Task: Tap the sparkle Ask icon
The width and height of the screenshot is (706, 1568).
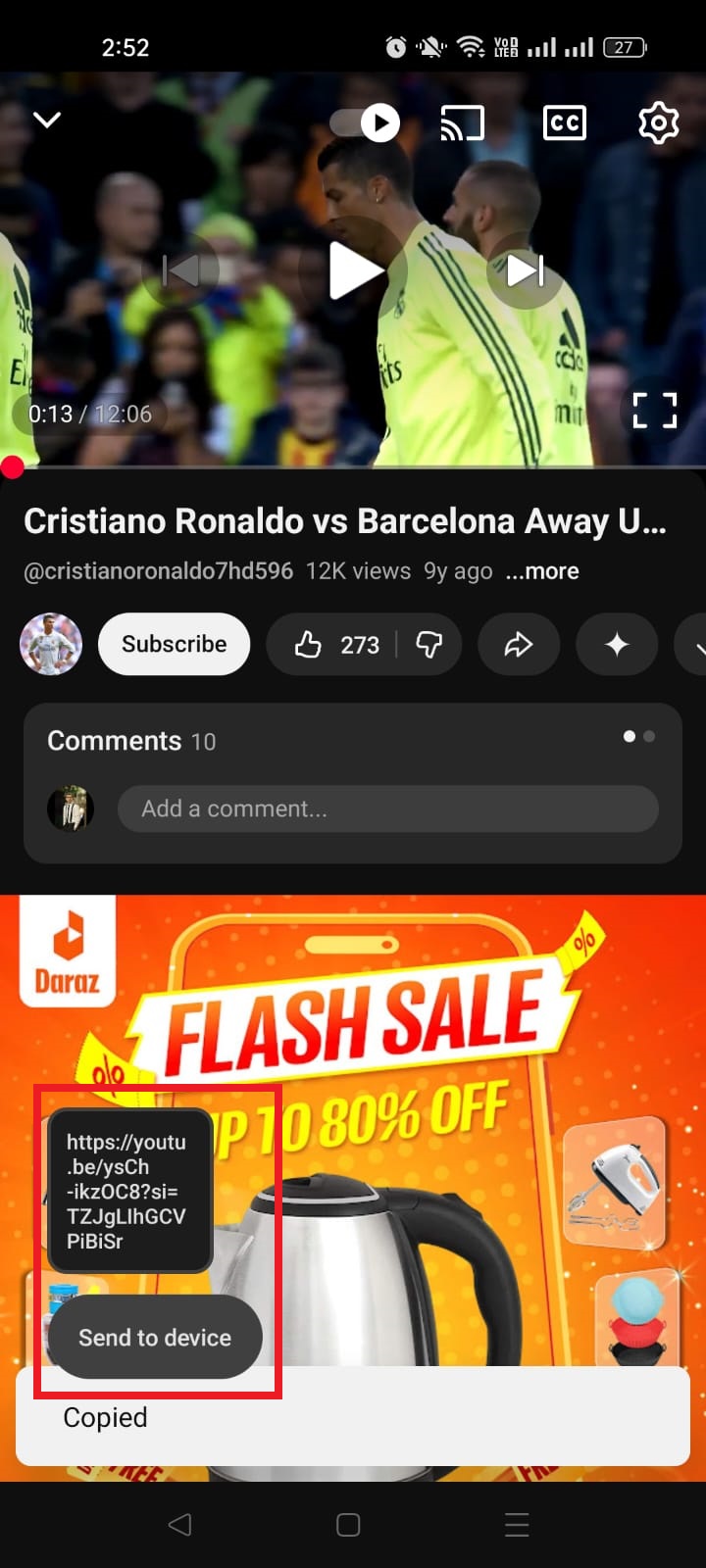Action: [x=616, y=644]
